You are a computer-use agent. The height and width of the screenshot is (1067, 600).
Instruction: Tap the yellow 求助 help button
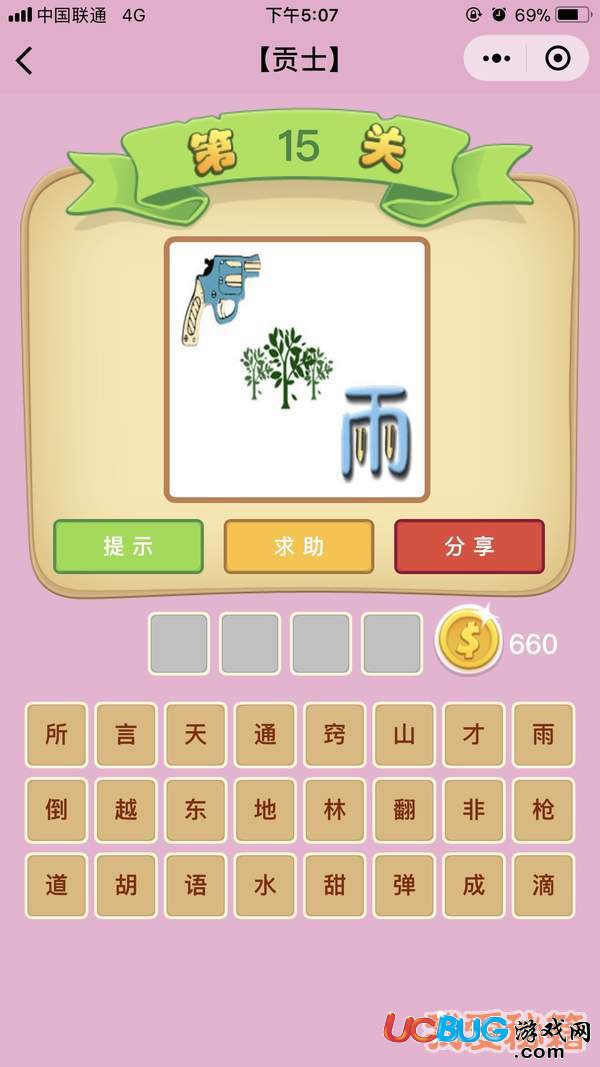[298, 546]
